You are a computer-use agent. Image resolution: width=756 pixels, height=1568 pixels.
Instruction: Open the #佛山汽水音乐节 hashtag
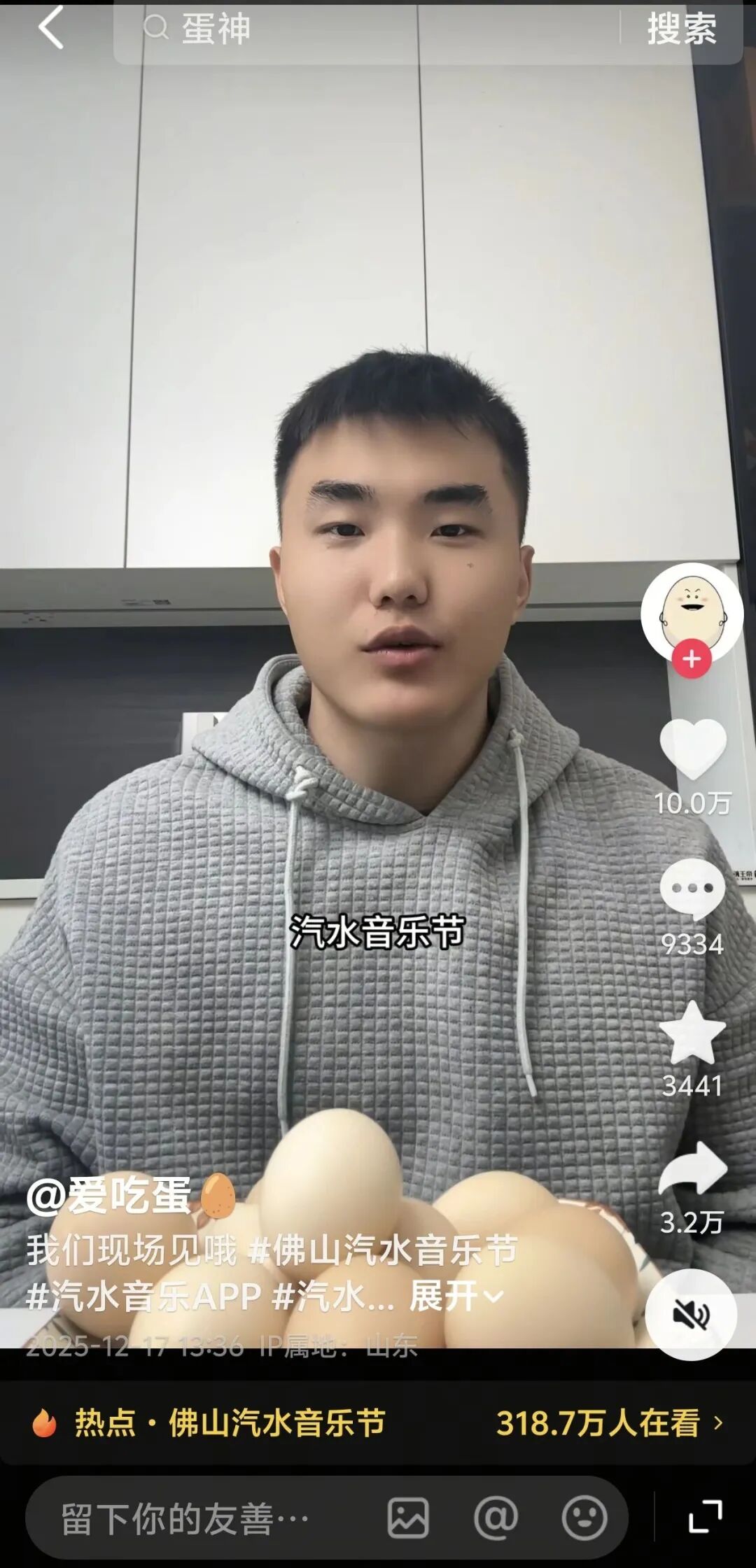(384, 1250)
